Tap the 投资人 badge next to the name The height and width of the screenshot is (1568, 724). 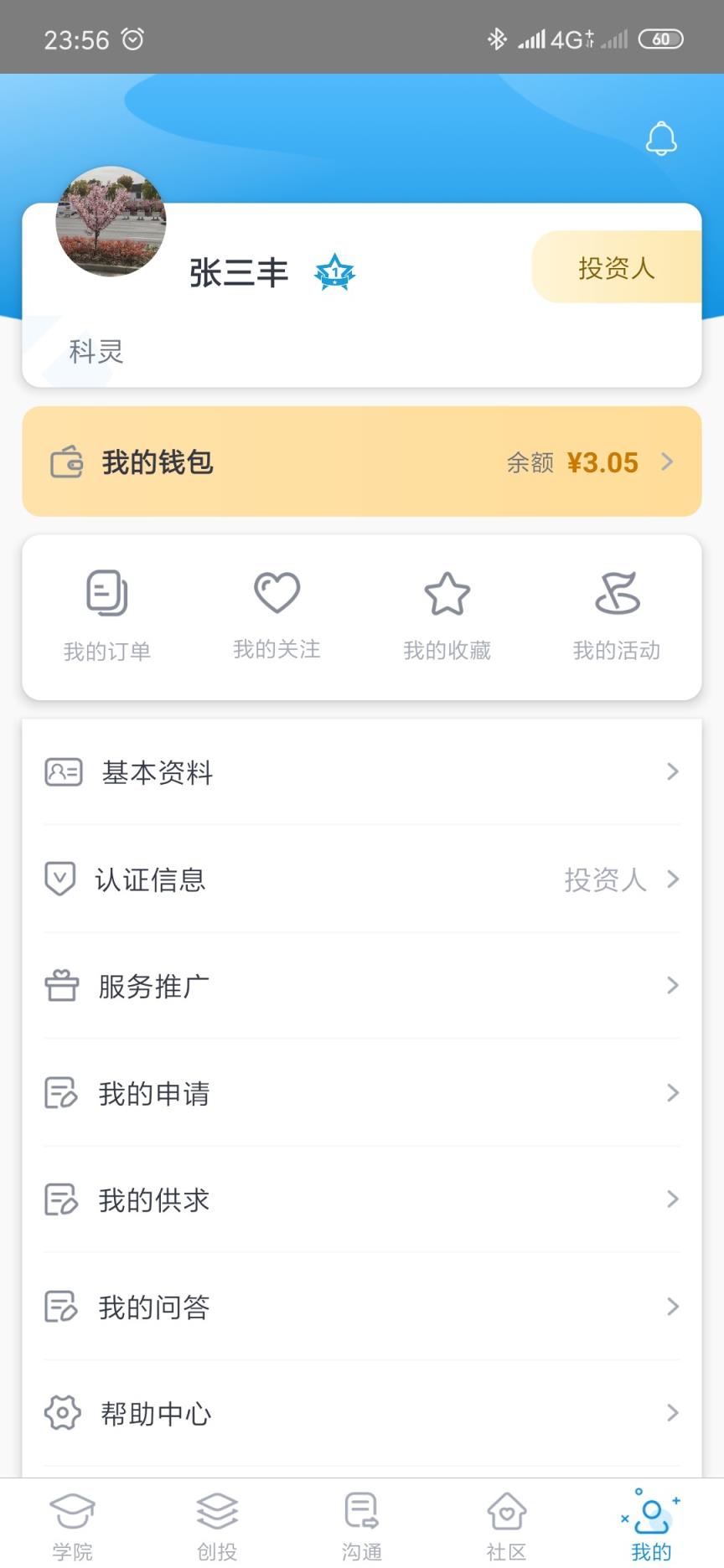click(x=617, y=266)
